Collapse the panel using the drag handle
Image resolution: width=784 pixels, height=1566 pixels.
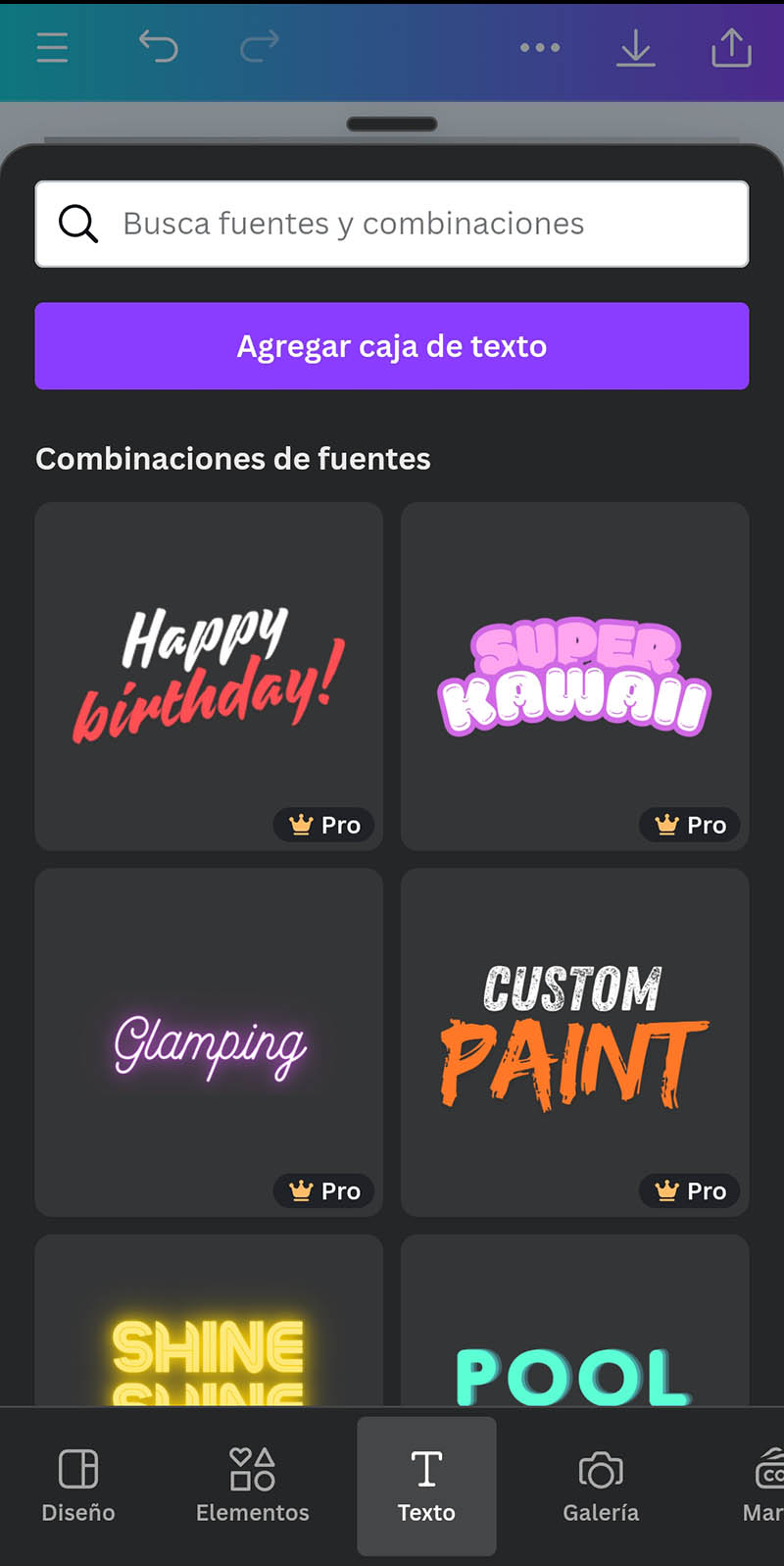392,124
